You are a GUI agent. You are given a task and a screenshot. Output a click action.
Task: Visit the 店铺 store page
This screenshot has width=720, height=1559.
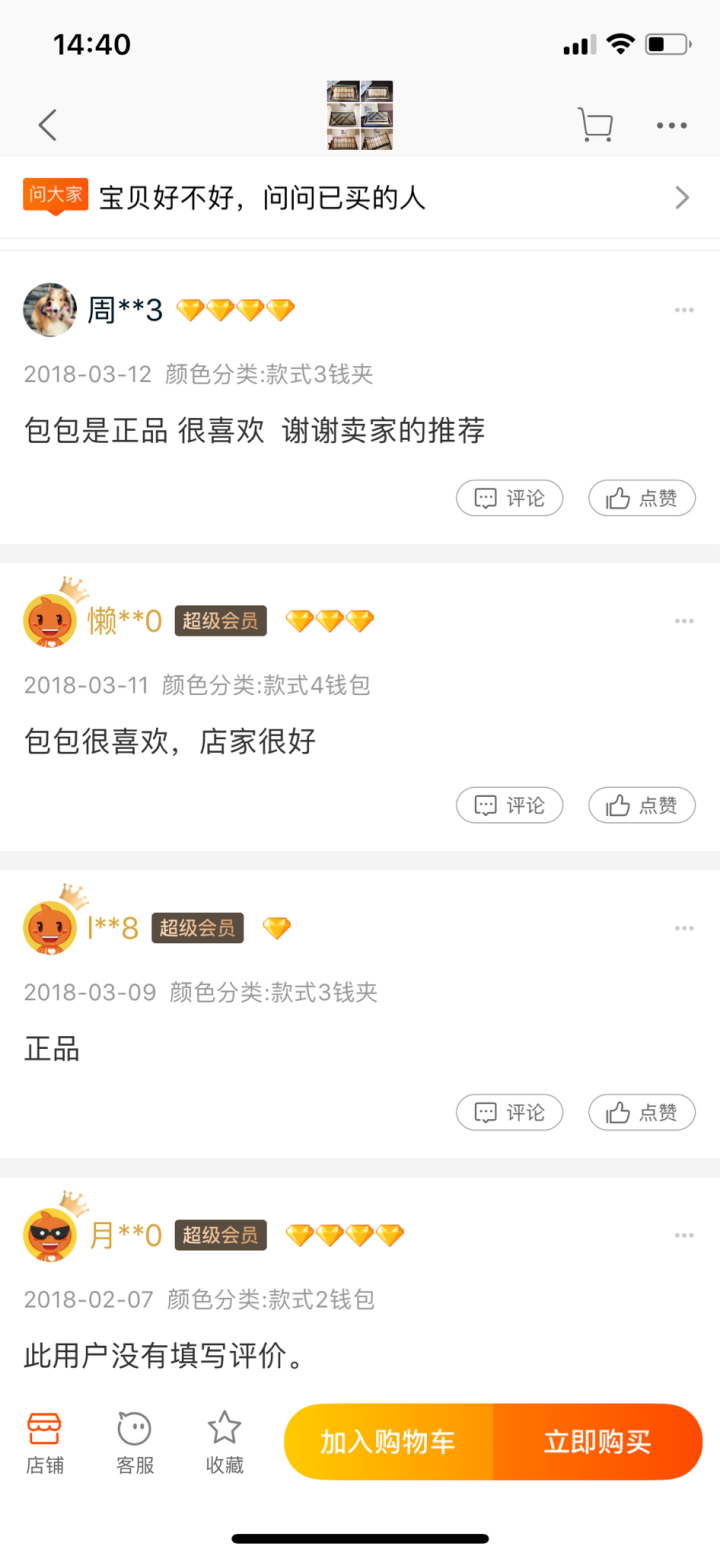pos(44,1443)
